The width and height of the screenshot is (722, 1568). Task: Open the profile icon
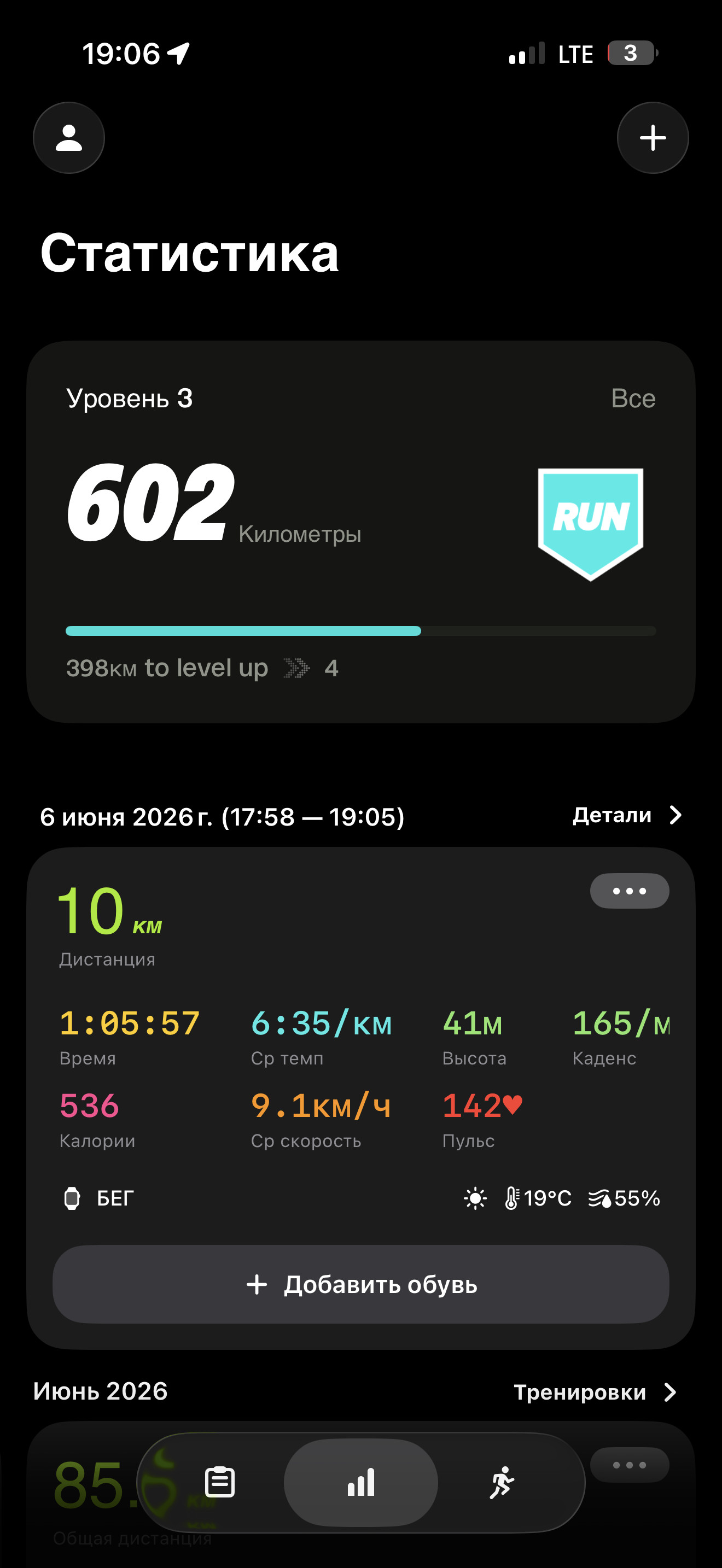(69, 138)
